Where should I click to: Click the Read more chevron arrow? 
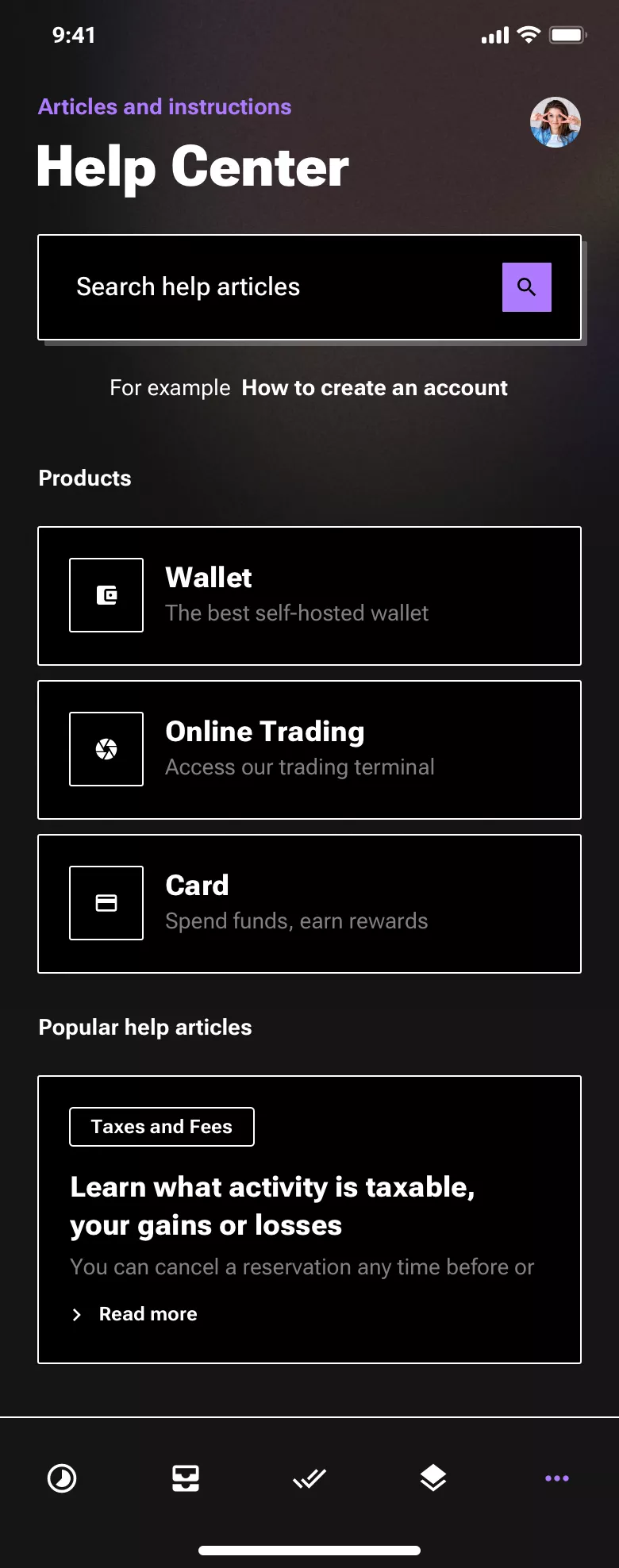tap(77, 1314)
